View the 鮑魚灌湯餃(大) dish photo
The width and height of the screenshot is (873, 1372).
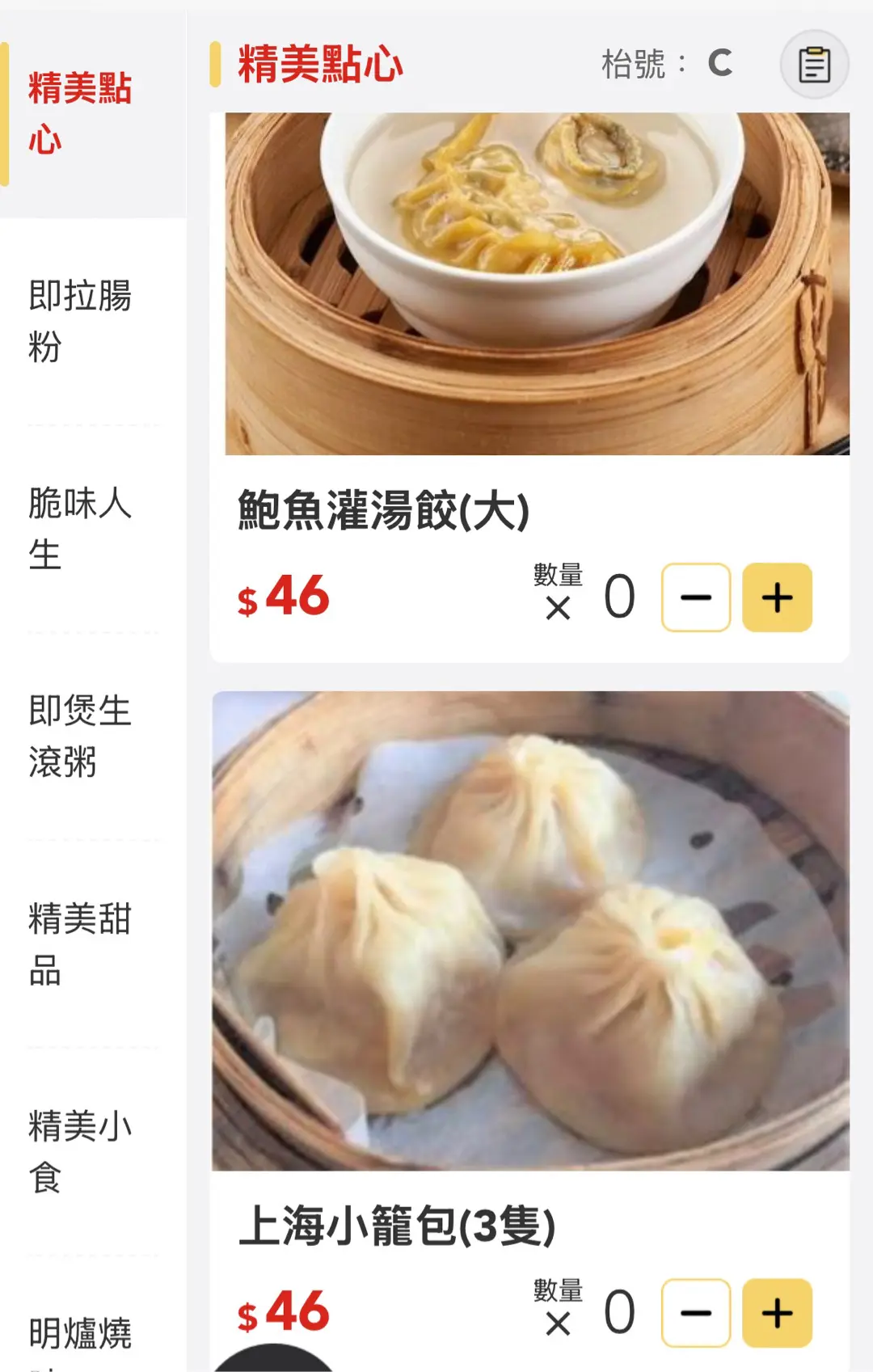[537, 283]
